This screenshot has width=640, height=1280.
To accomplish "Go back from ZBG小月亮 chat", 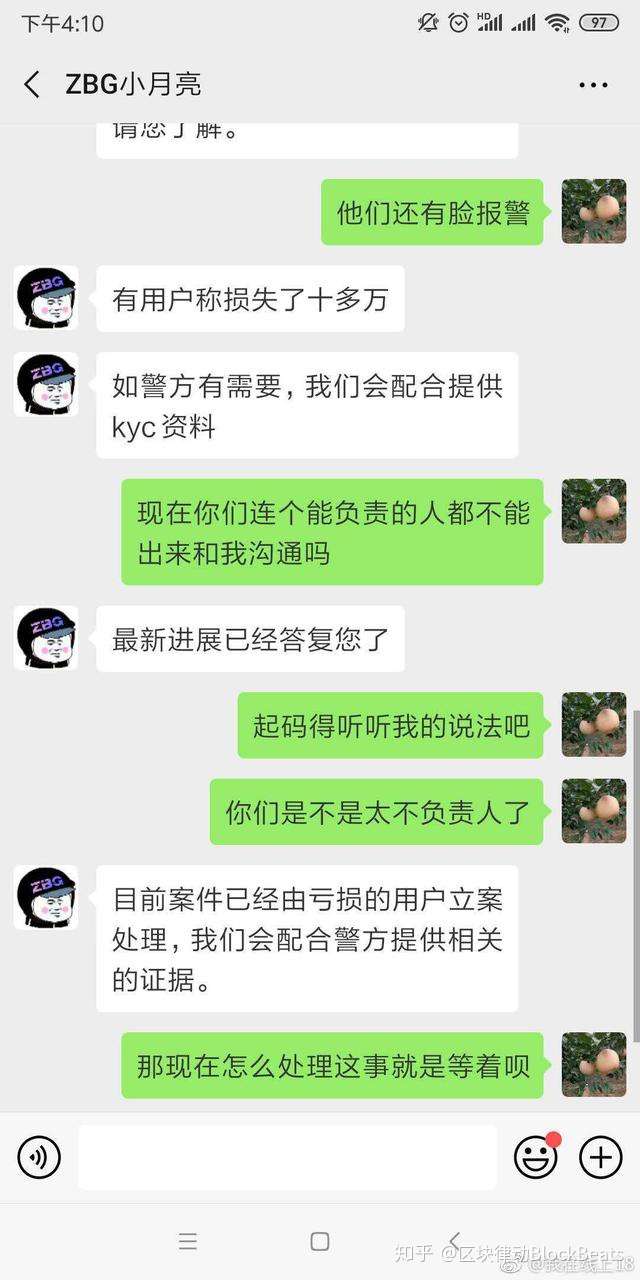I will point(32,84).
